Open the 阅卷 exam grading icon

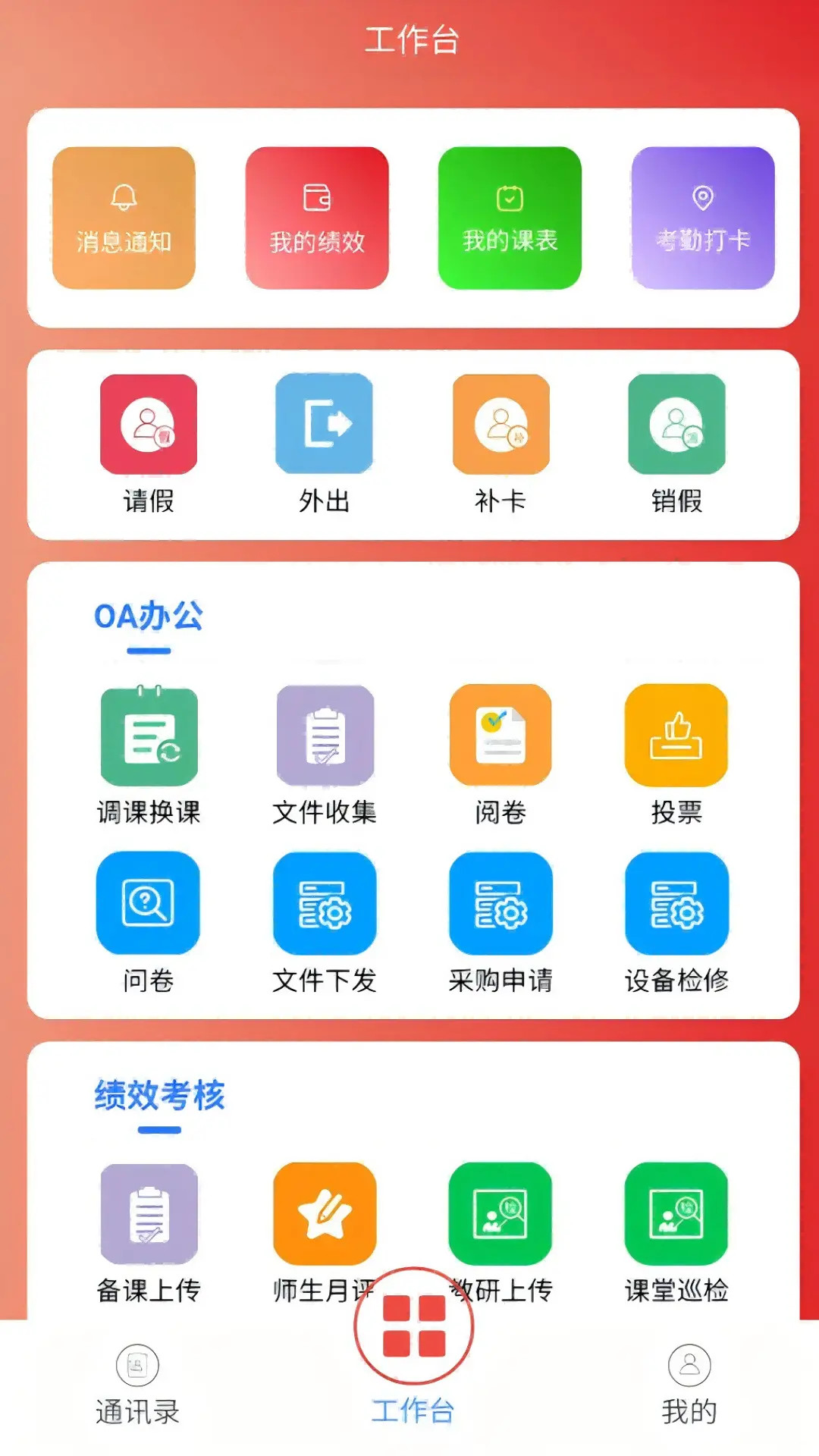click(x=500, y=736)
